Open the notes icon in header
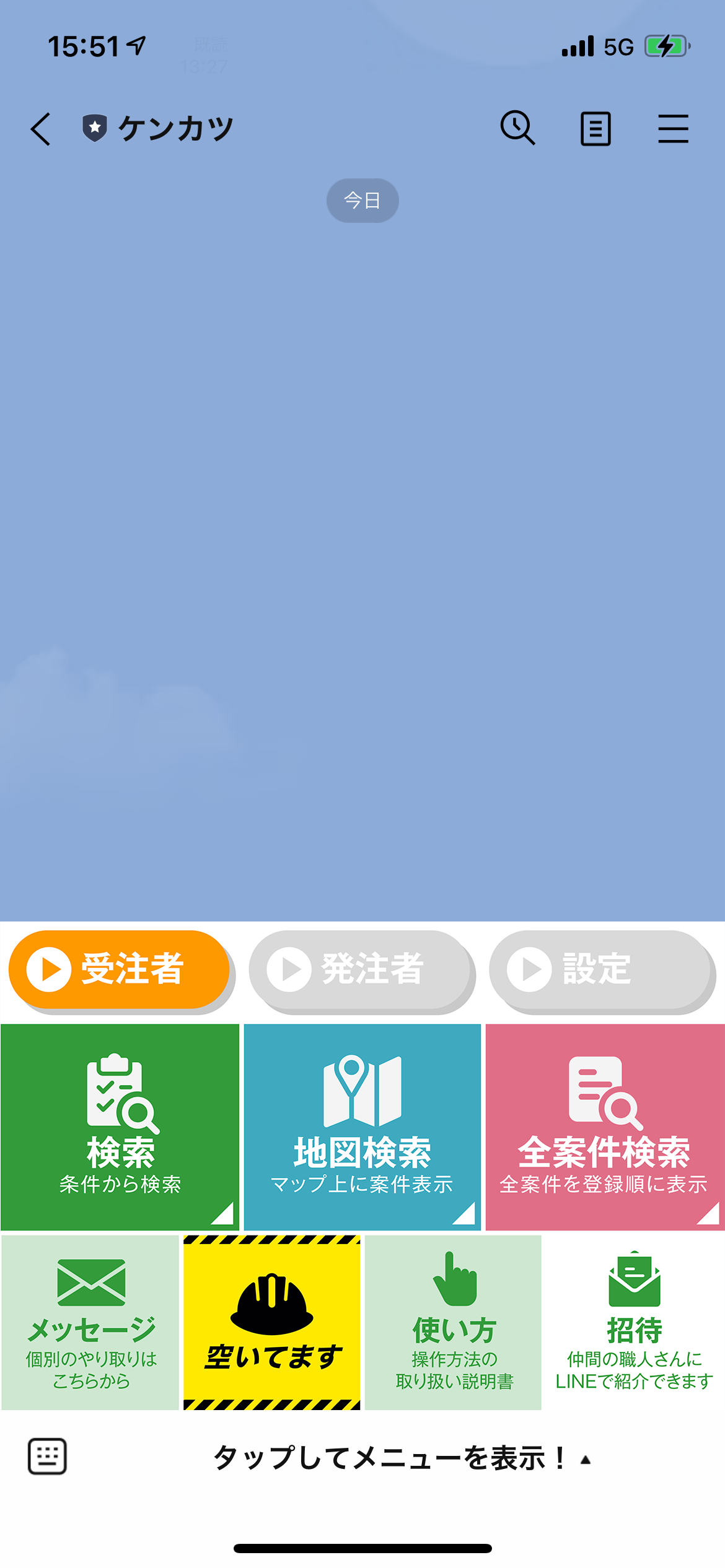Image resolution: width=725 pixels, height=1568 pixels. [595, 129]
